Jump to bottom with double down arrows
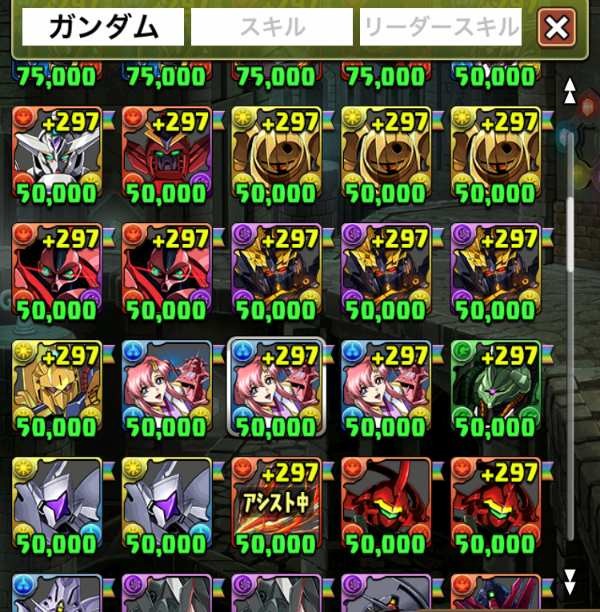Image resolution: width=600 pixels, height=612 pixels. 570,582
